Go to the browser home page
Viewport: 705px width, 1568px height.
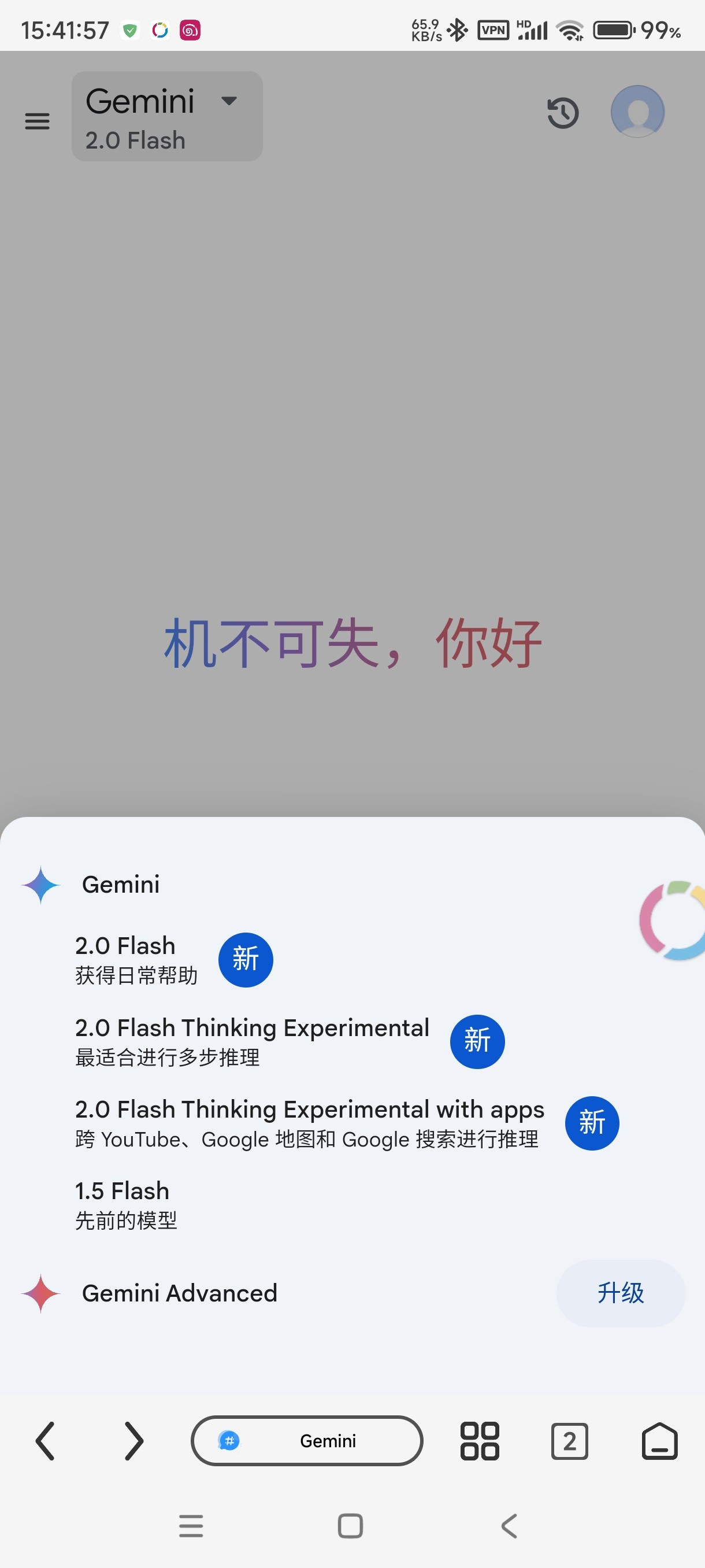pyautogui.click(x=659, y=1441)
